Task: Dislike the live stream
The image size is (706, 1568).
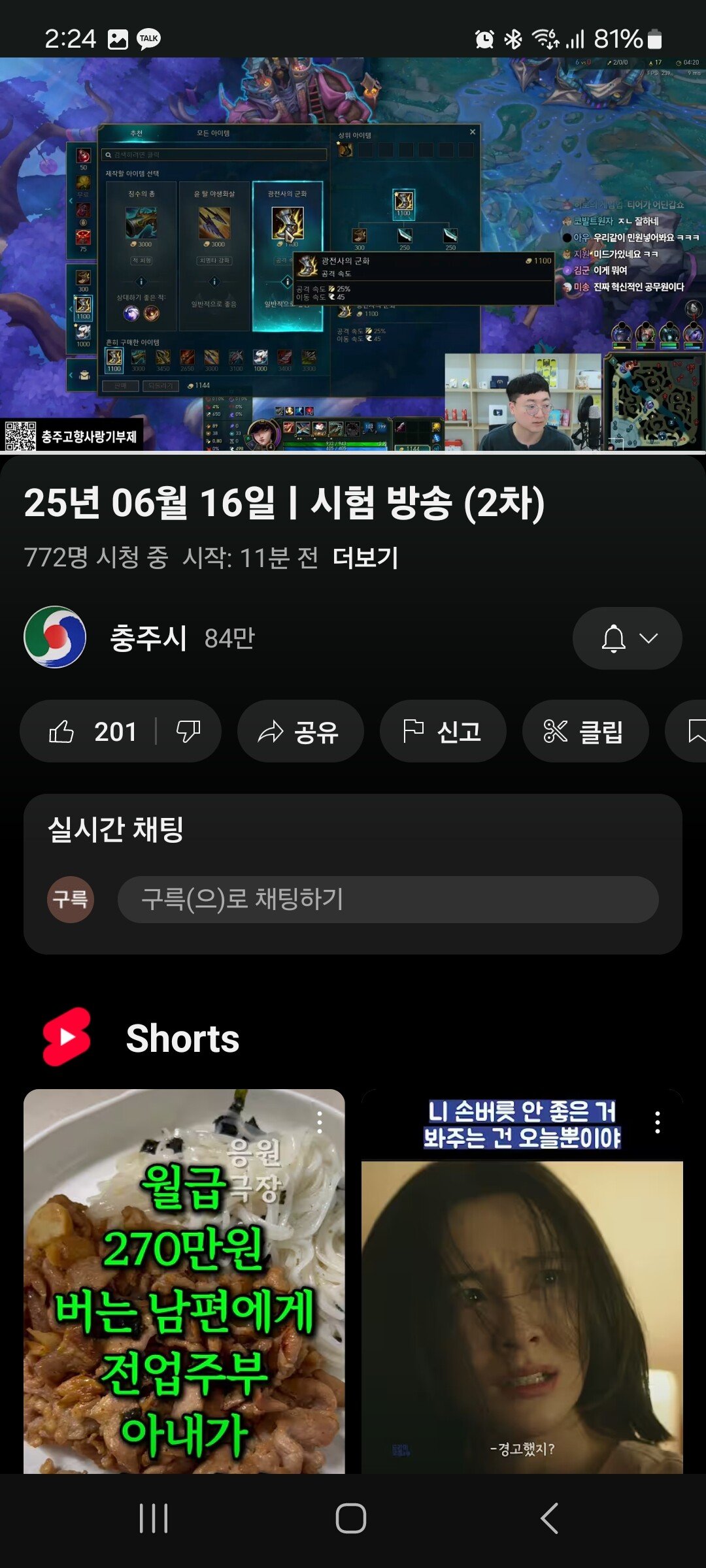Action: (x=188, y=731)
